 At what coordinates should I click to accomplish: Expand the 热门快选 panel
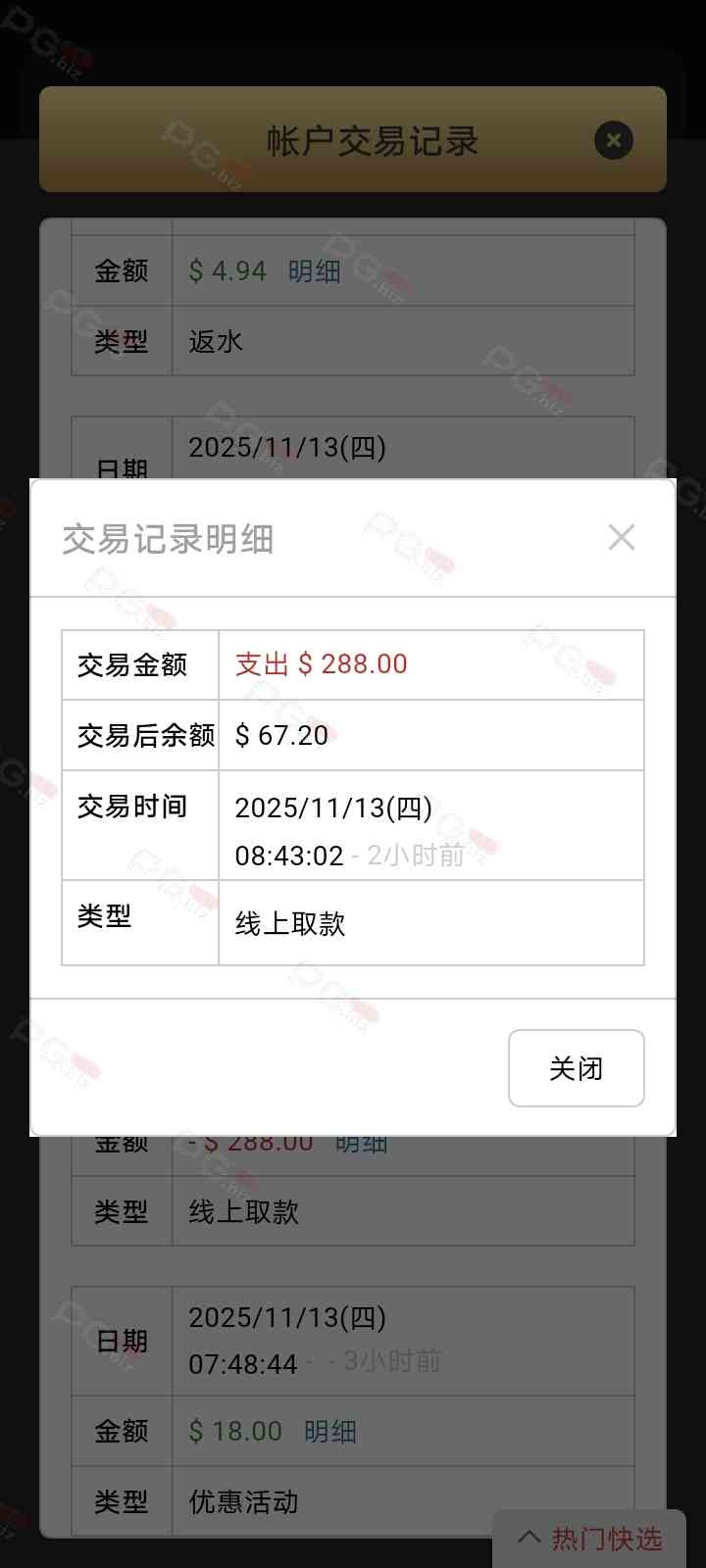coord(590,1539)
